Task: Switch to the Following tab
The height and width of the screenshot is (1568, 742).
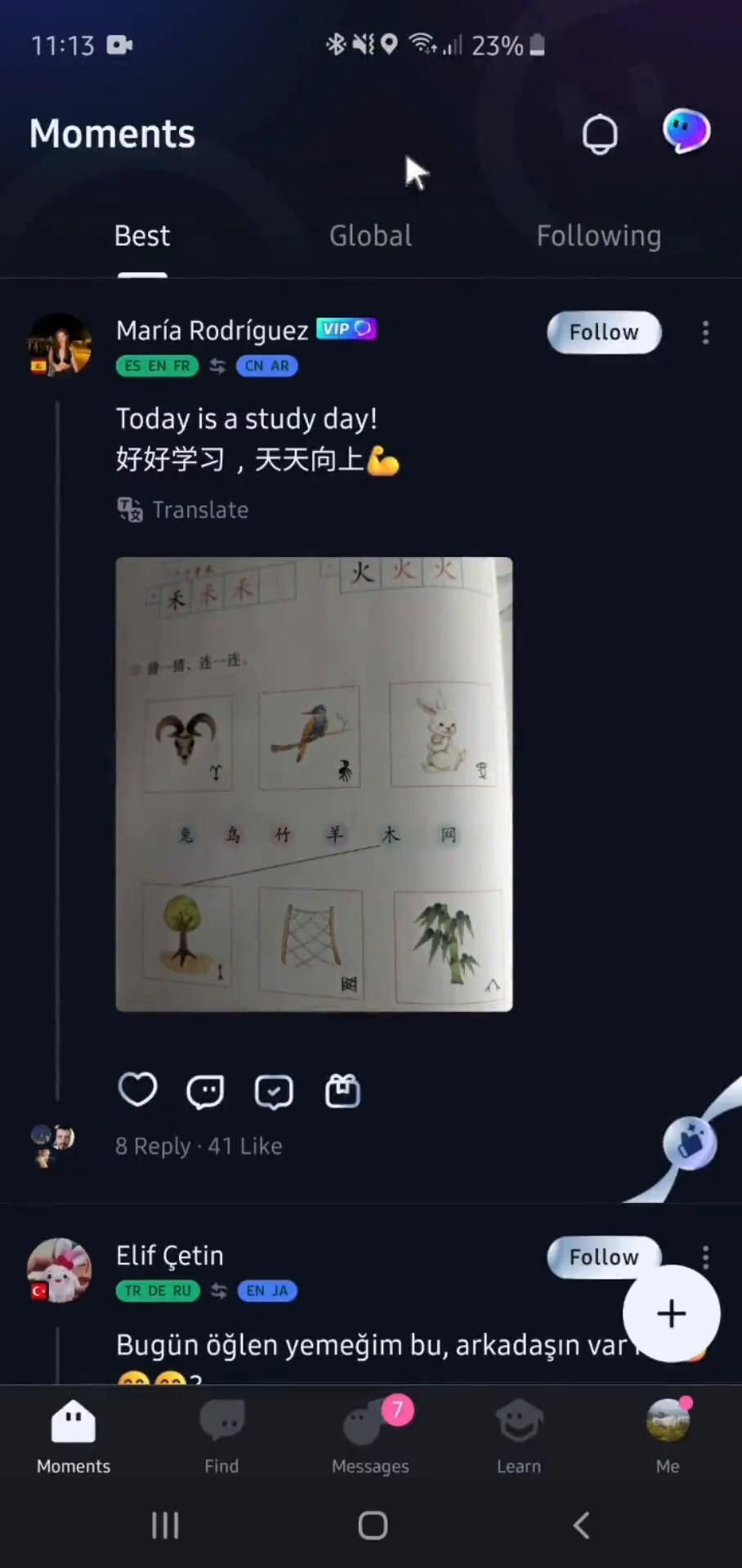Action: (599, 236)
